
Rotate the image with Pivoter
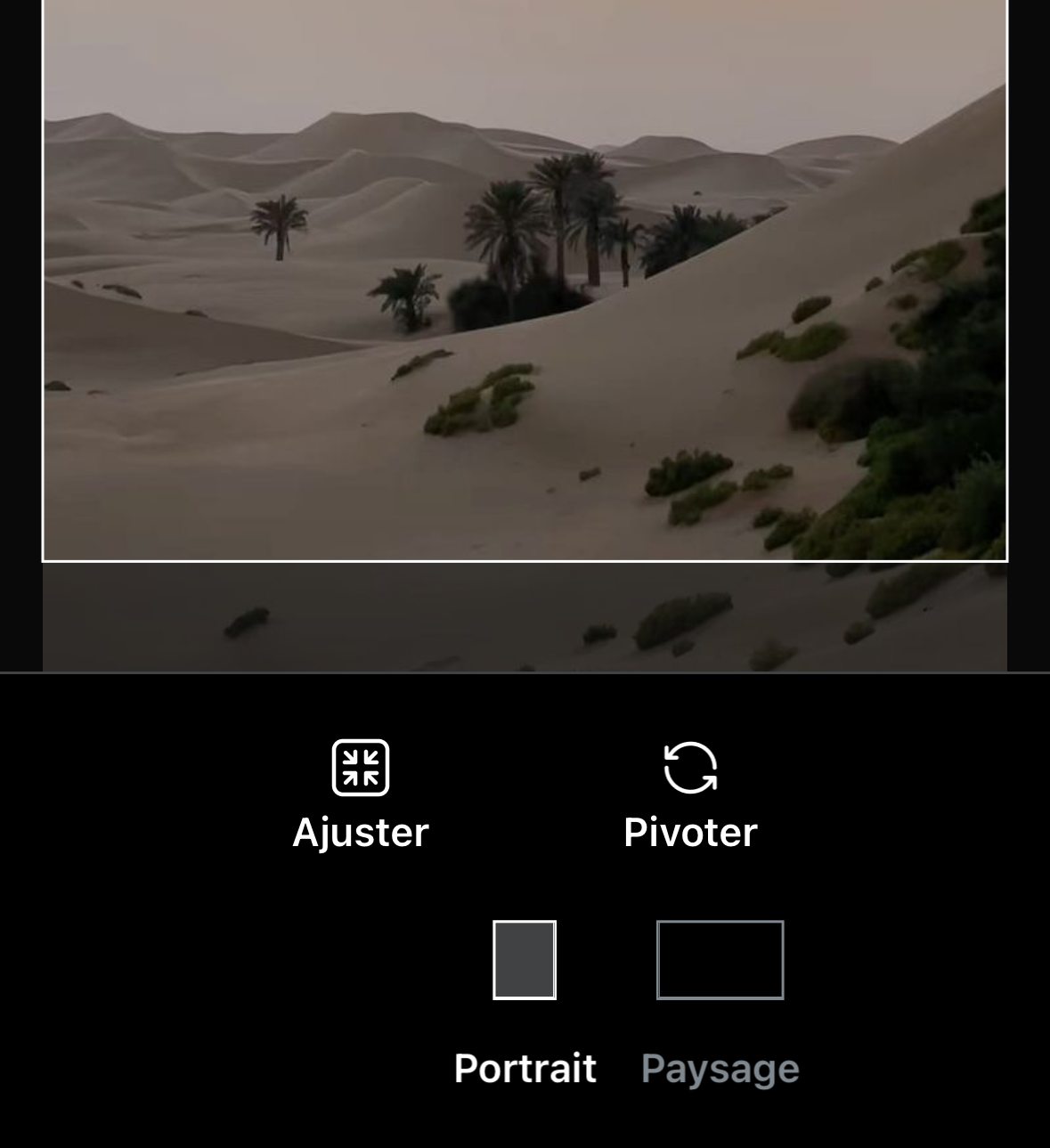pyautogui.click(x=690, y=793)
